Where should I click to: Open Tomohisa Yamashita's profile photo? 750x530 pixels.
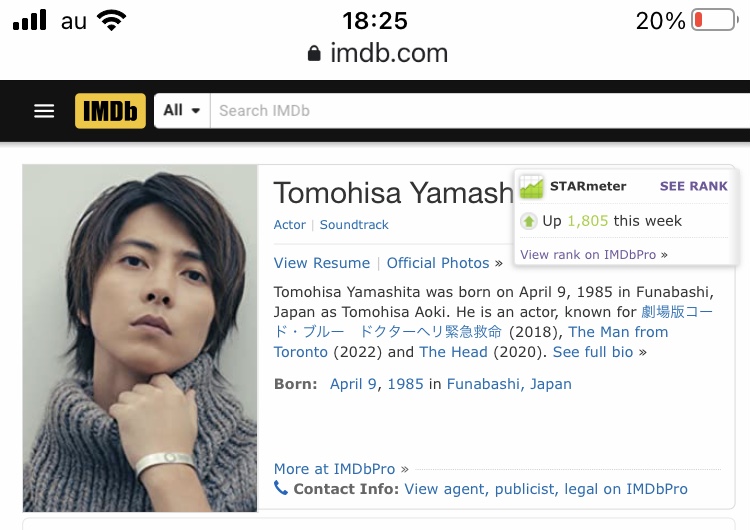click(140, 338)
